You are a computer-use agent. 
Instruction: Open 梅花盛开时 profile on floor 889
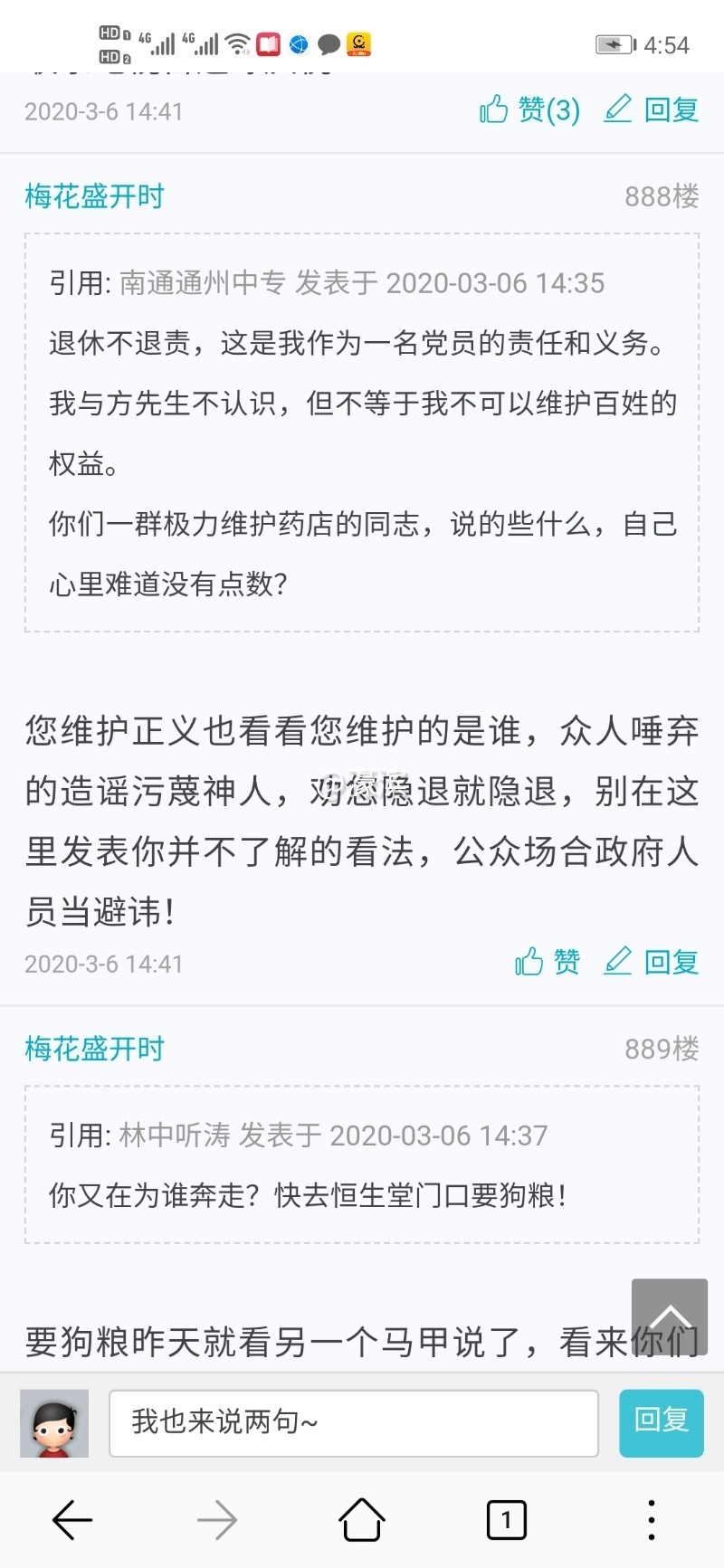[94, 1048]
